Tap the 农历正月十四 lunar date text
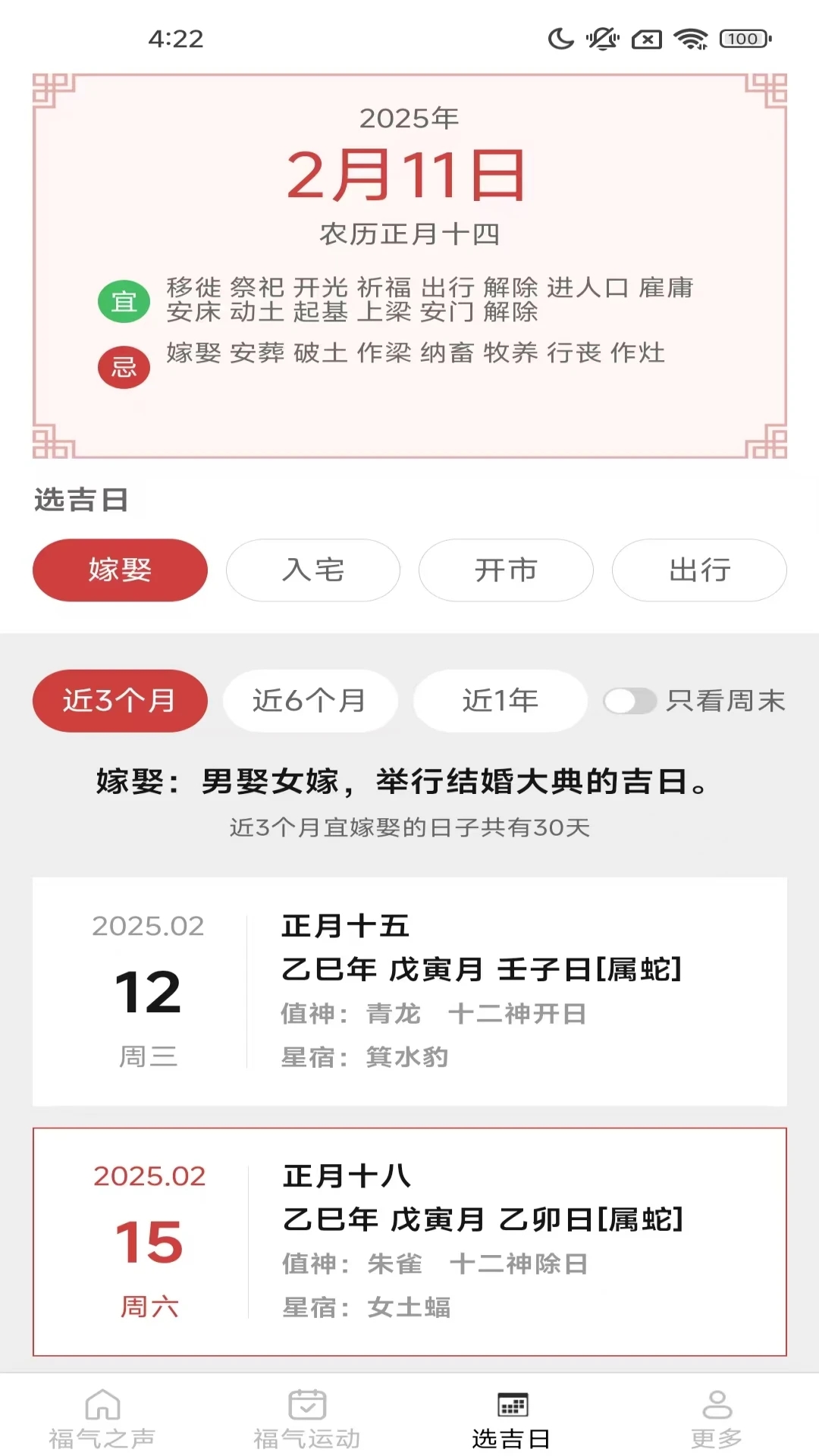 (x=409, y=235)
